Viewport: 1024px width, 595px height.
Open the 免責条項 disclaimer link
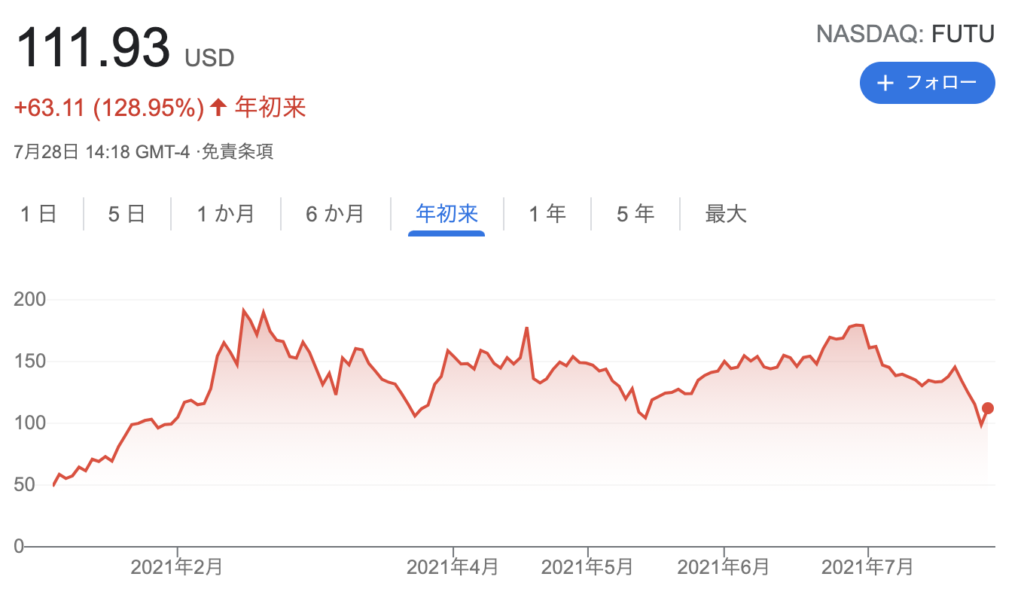point(238,152)
